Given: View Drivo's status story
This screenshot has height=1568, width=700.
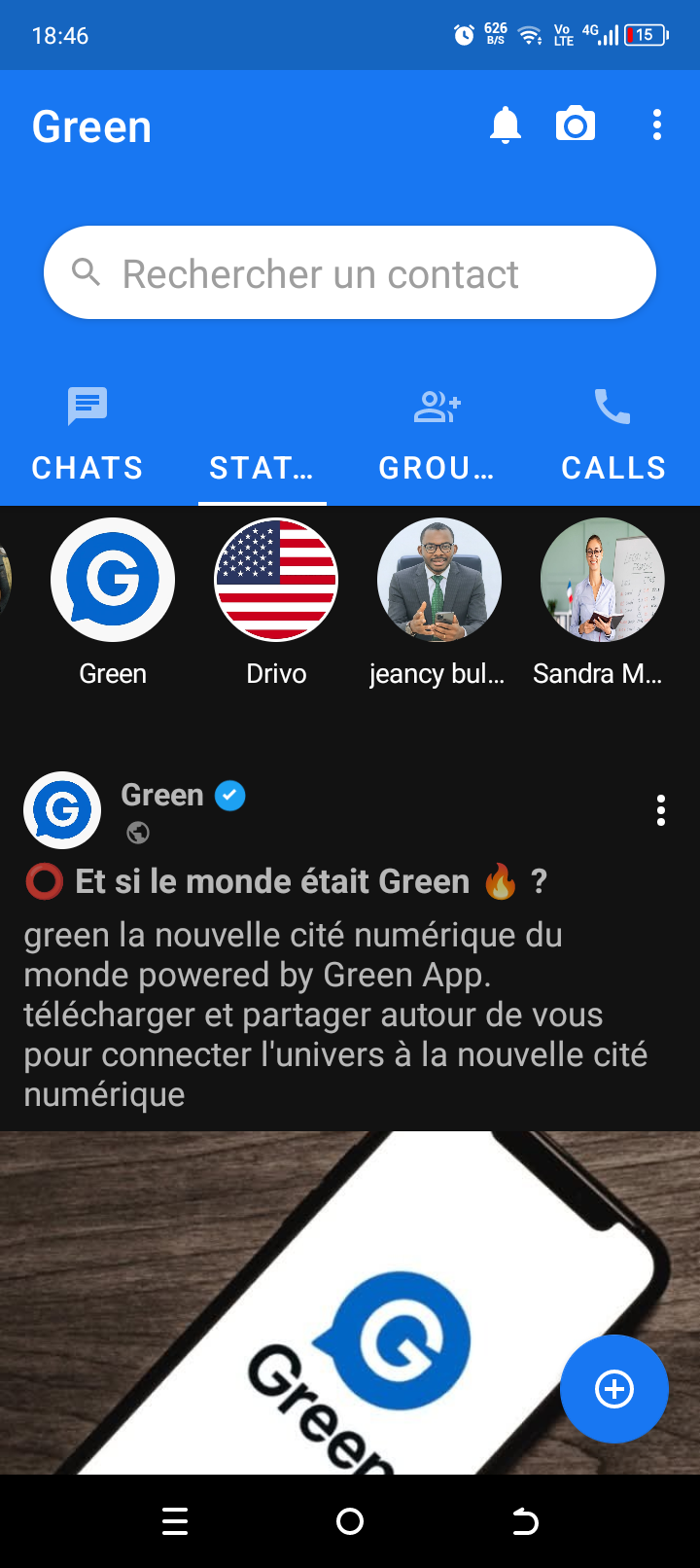Looking at the screenshot, I should click(276, 581).
